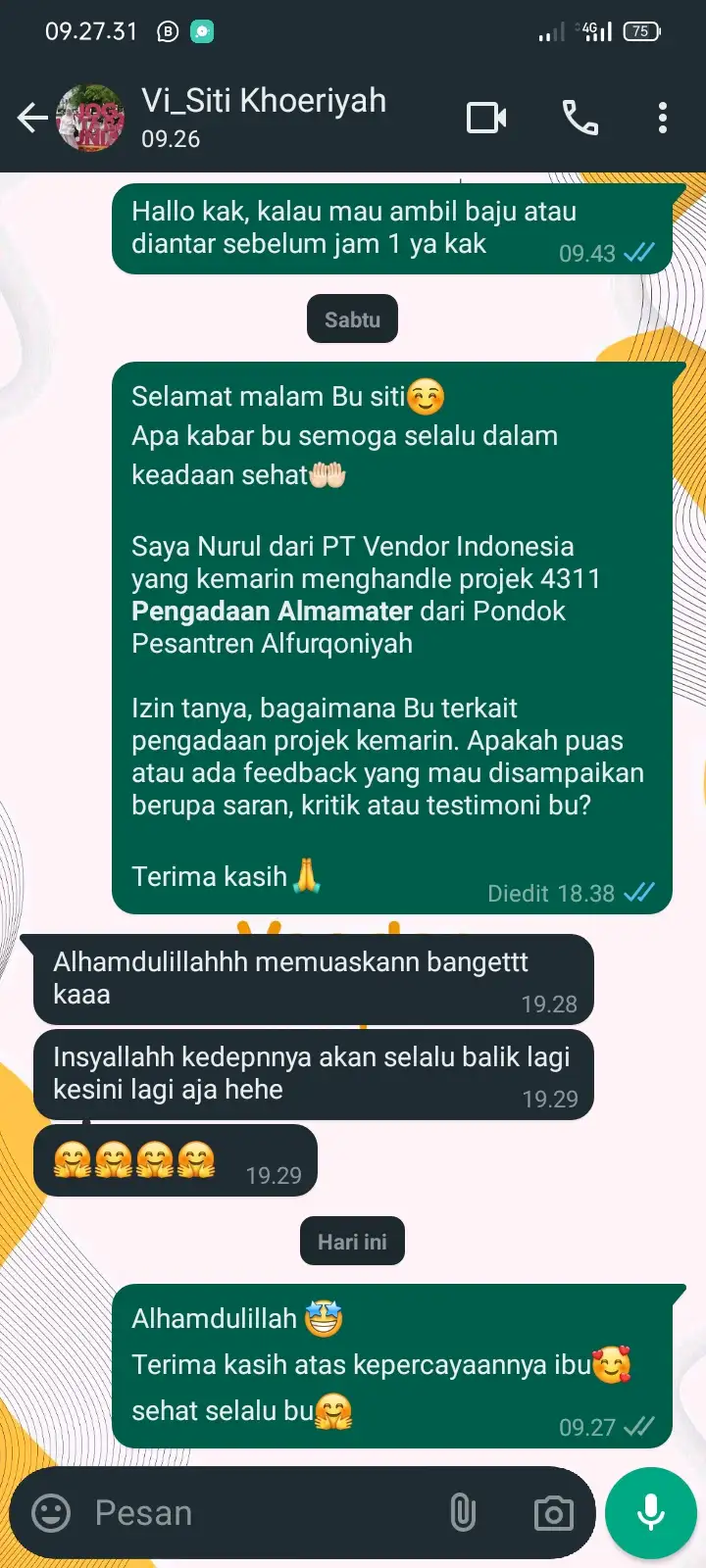Open the overflow menu

[x=663, y=119]
